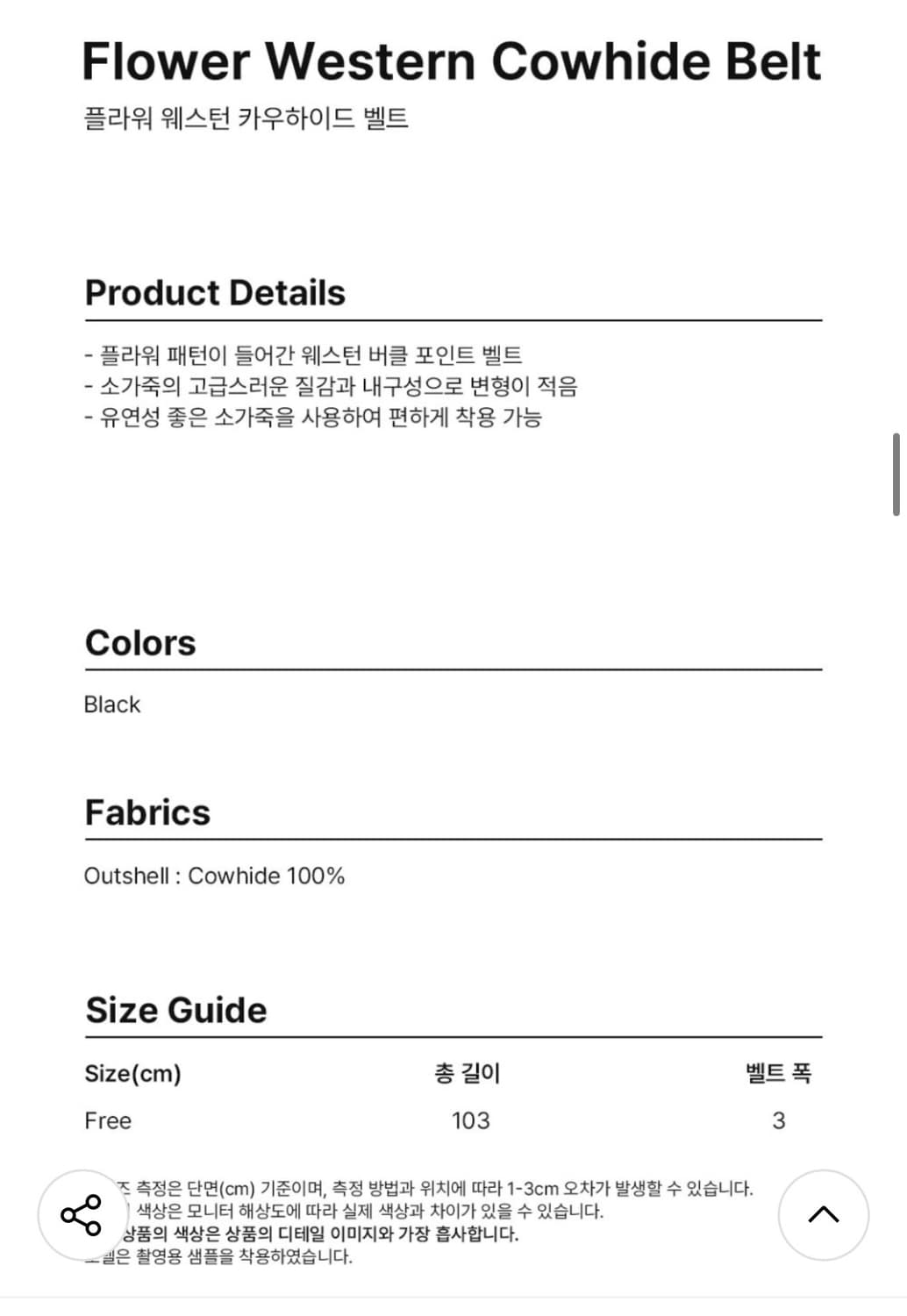Click the Colors section header
907x1316 pixels.
[x=139, y=641]
